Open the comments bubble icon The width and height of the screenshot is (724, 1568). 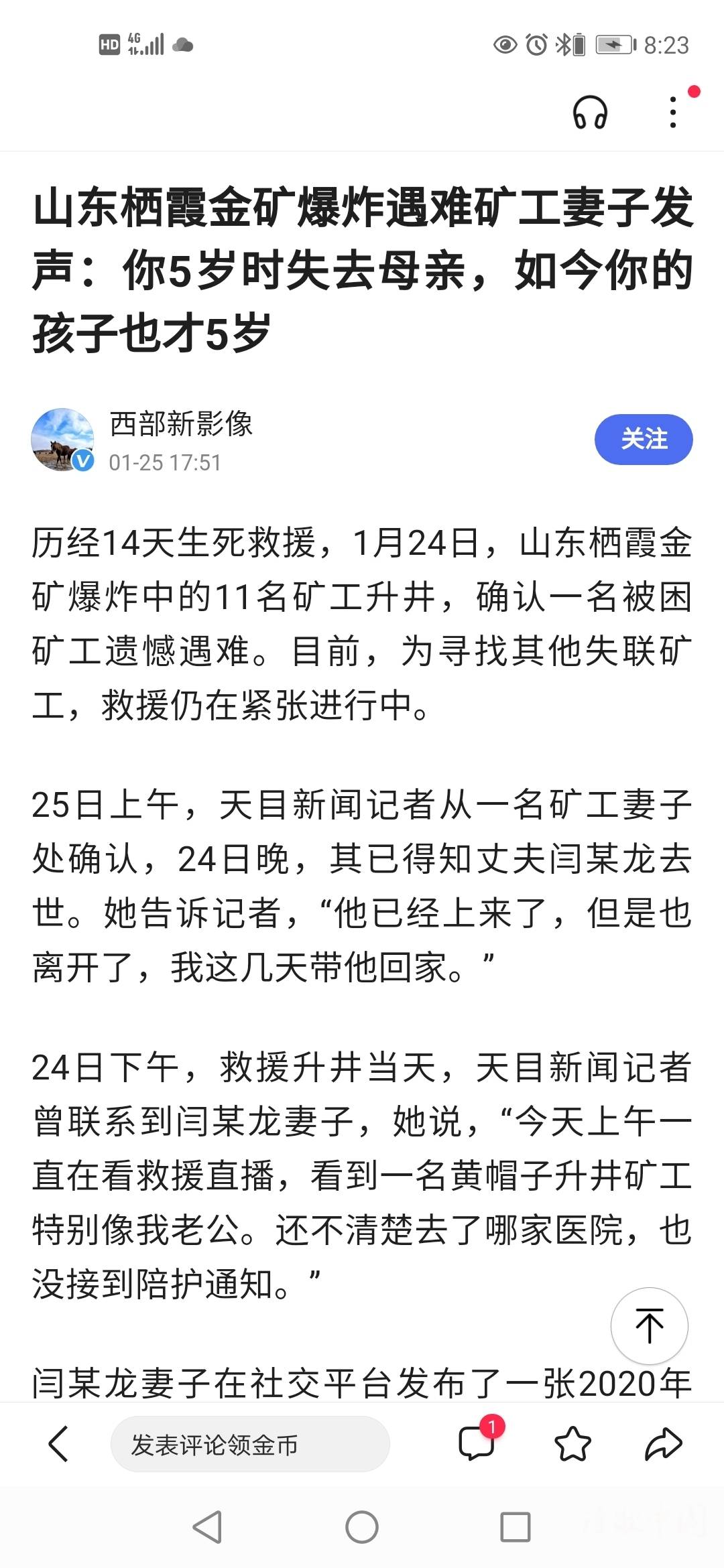point(477,1444)
